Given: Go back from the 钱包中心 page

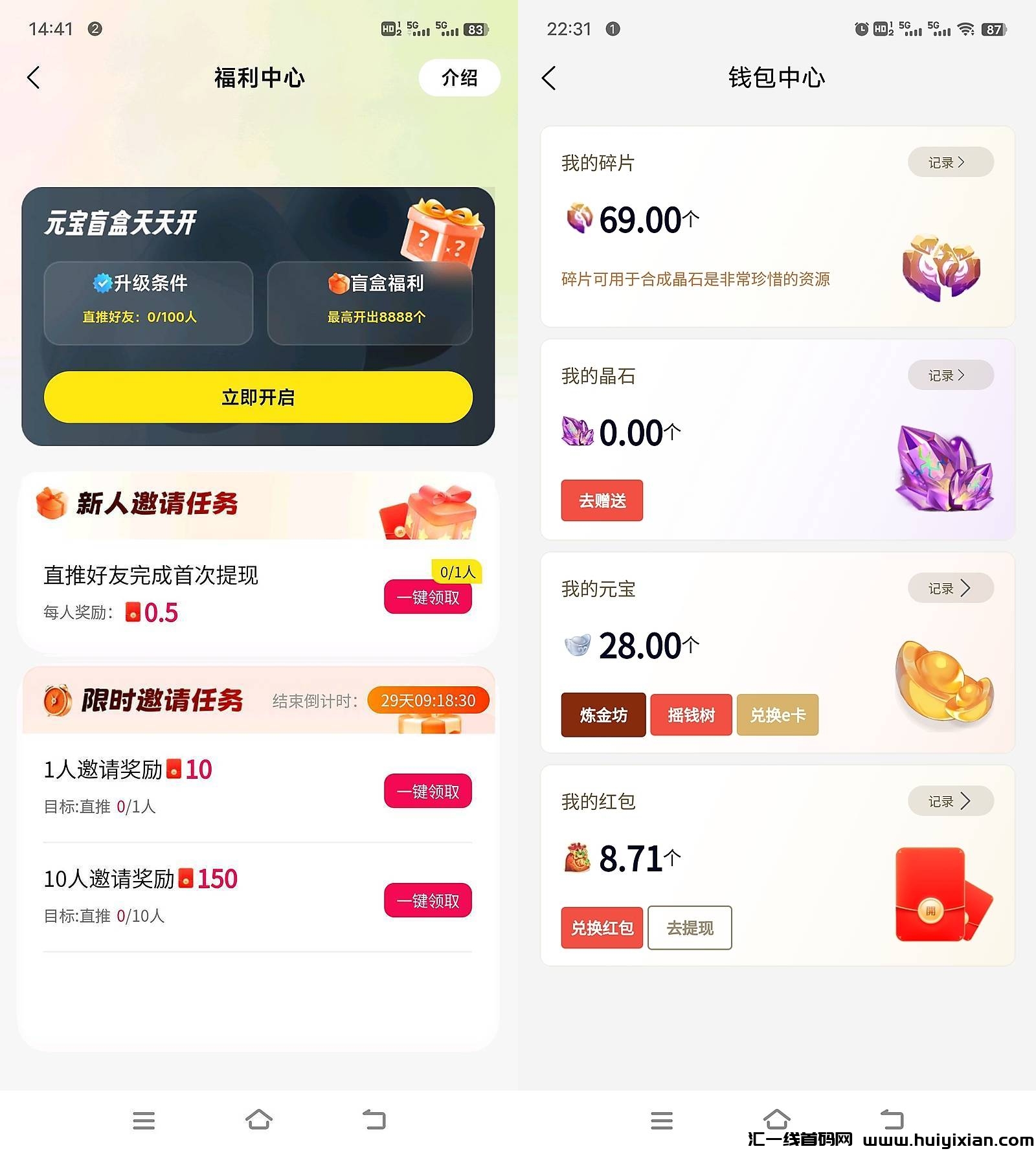Looking at the screenshot, I should (x=549, y=78).
